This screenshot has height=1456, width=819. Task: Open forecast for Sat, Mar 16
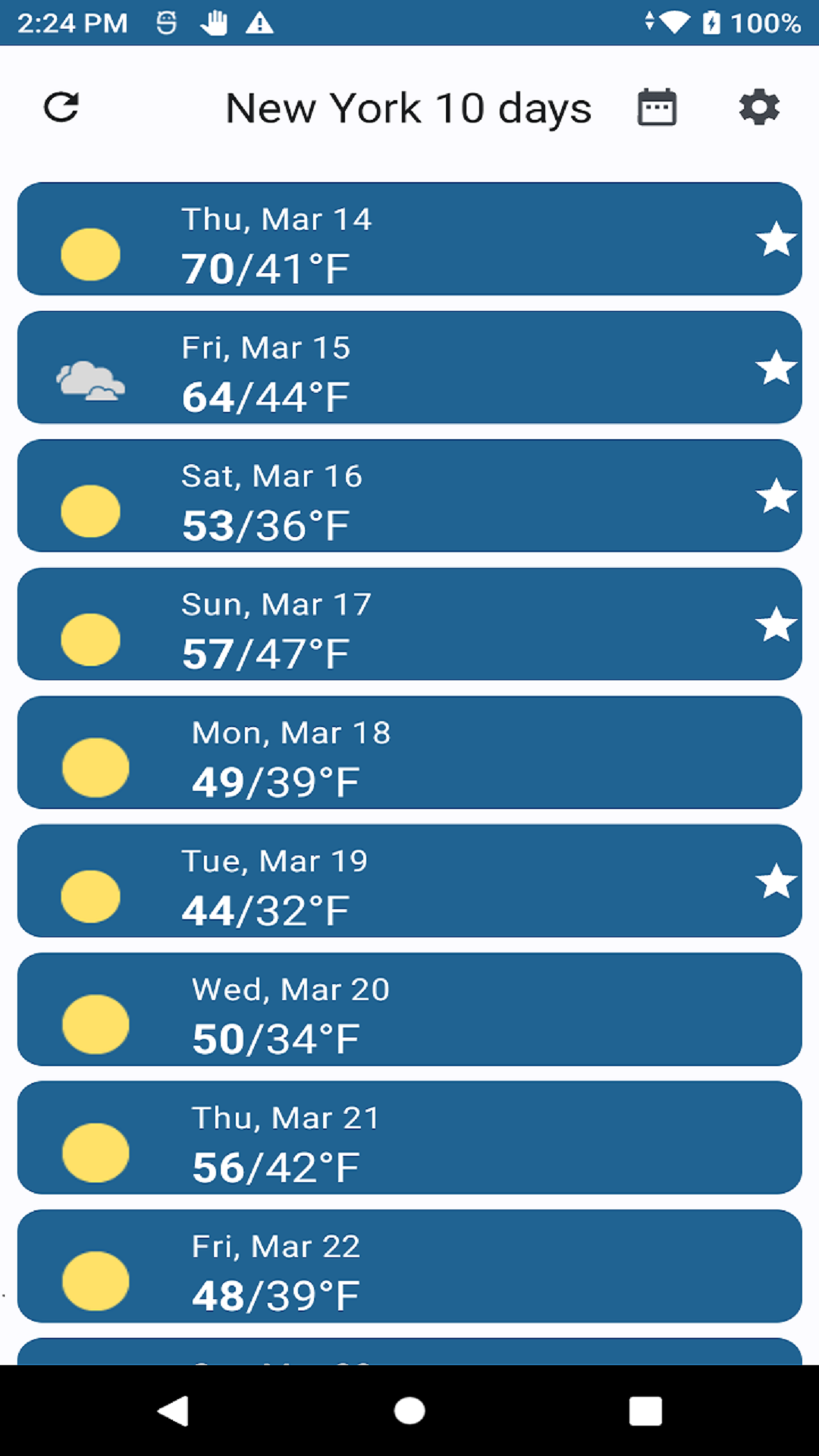tap(409, 496)
